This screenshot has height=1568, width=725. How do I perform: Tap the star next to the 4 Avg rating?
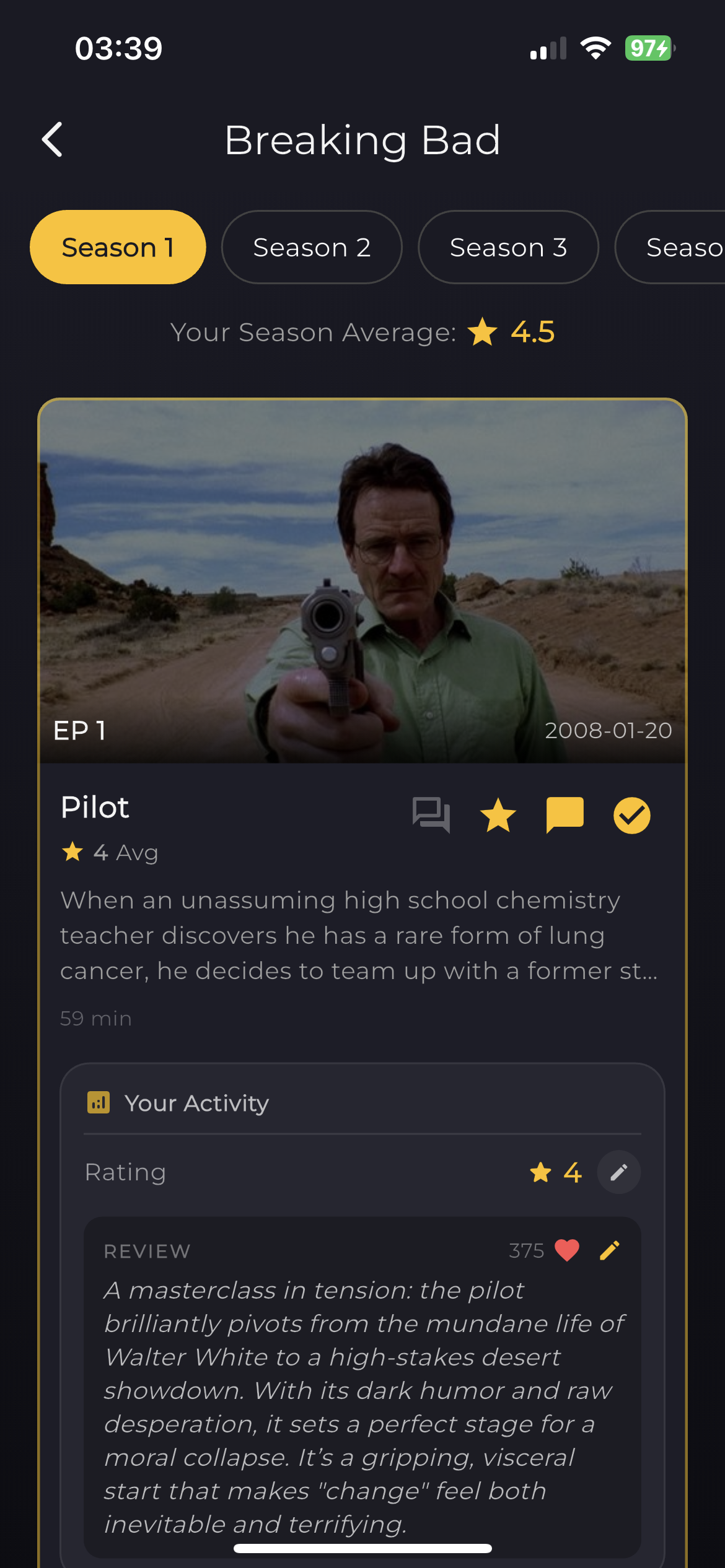[x=73, y=851]
